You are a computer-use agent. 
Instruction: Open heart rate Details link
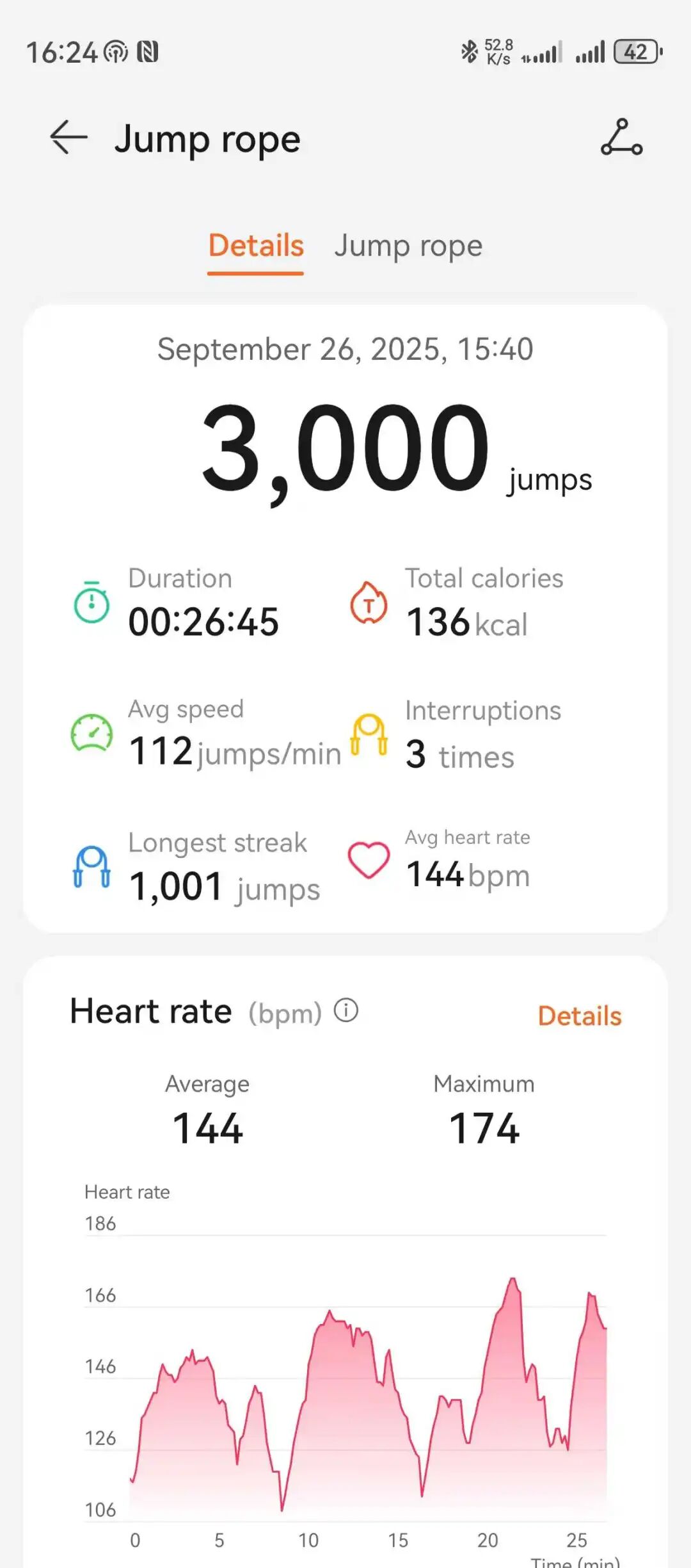coord(580,1016)
